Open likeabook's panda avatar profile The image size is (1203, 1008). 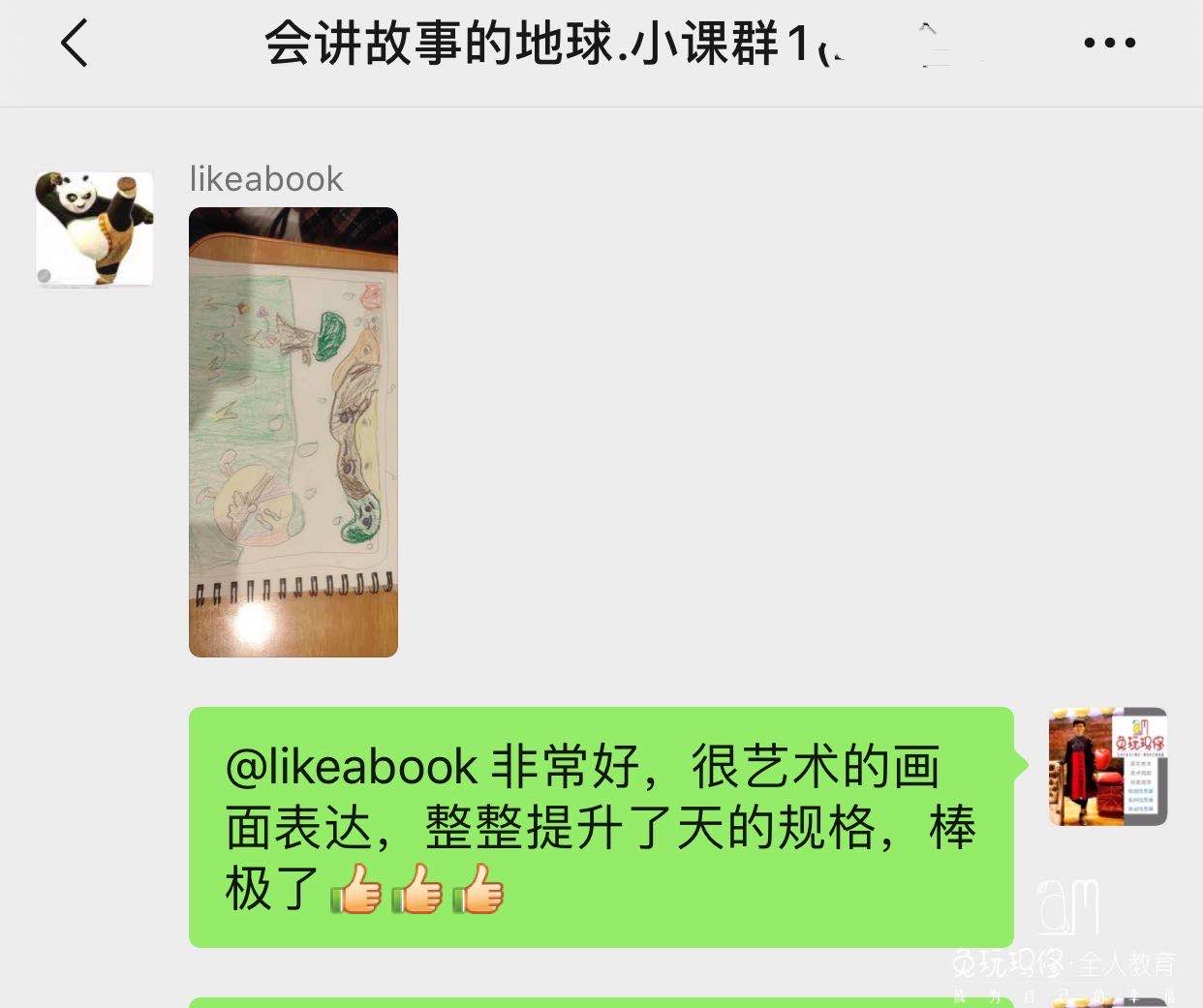click(x=95, y=229)
